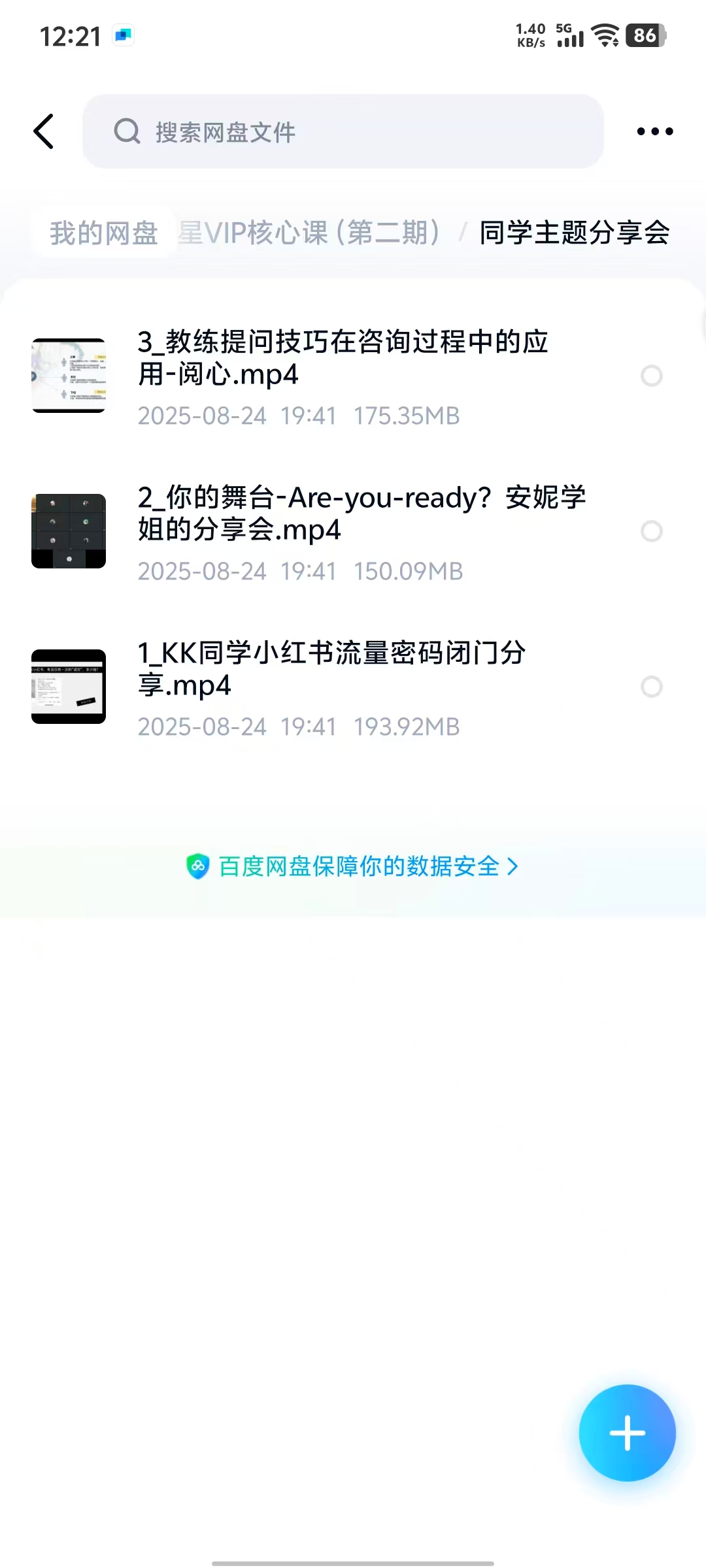The height and width of the screenshot is (1568, 706).
Task: Open the 2_你的舞台-Are-you-ready video
Action: pyautogui.click(x=361, y=514)
